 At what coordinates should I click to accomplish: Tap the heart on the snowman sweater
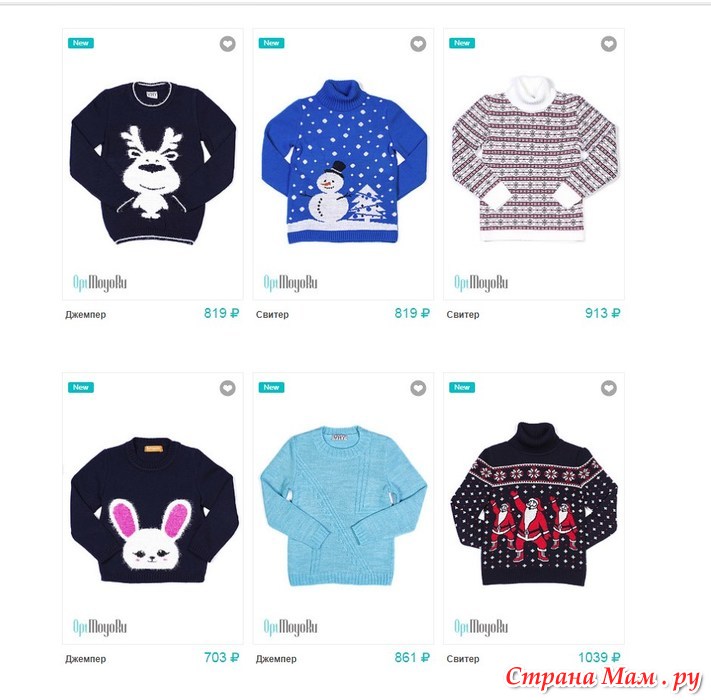pyautogui.click(x=418, y=44)
